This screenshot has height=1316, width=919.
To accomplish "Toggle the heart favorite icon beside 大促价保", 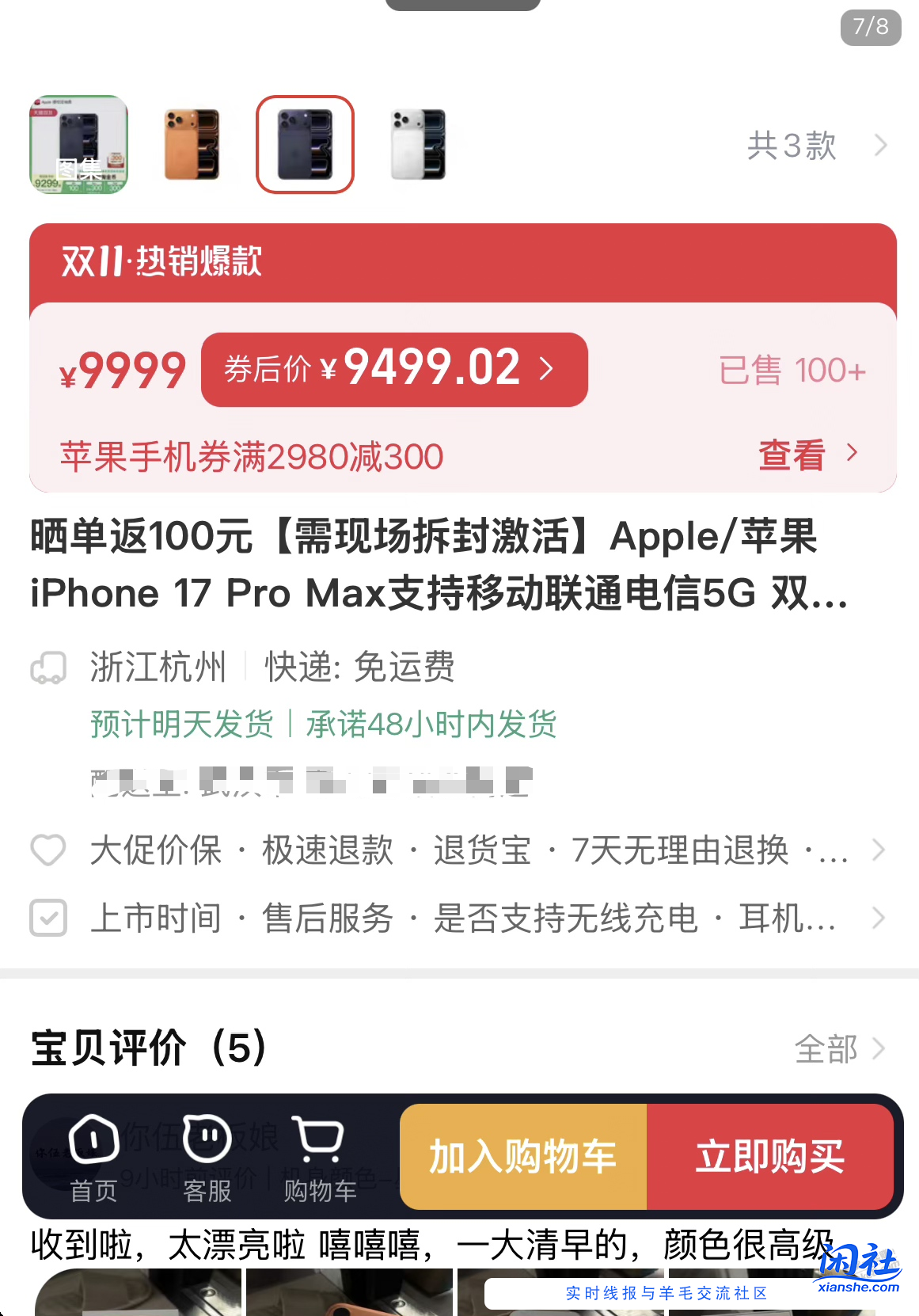I will 48,850.
